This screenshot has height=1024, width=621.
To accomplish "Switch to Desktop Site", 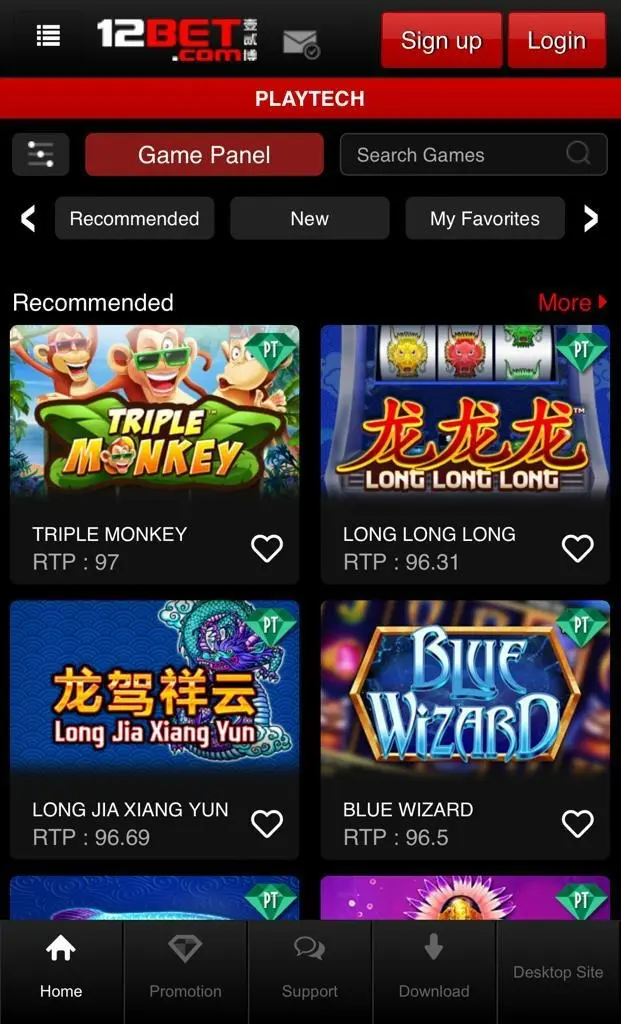I will point(558,972).
